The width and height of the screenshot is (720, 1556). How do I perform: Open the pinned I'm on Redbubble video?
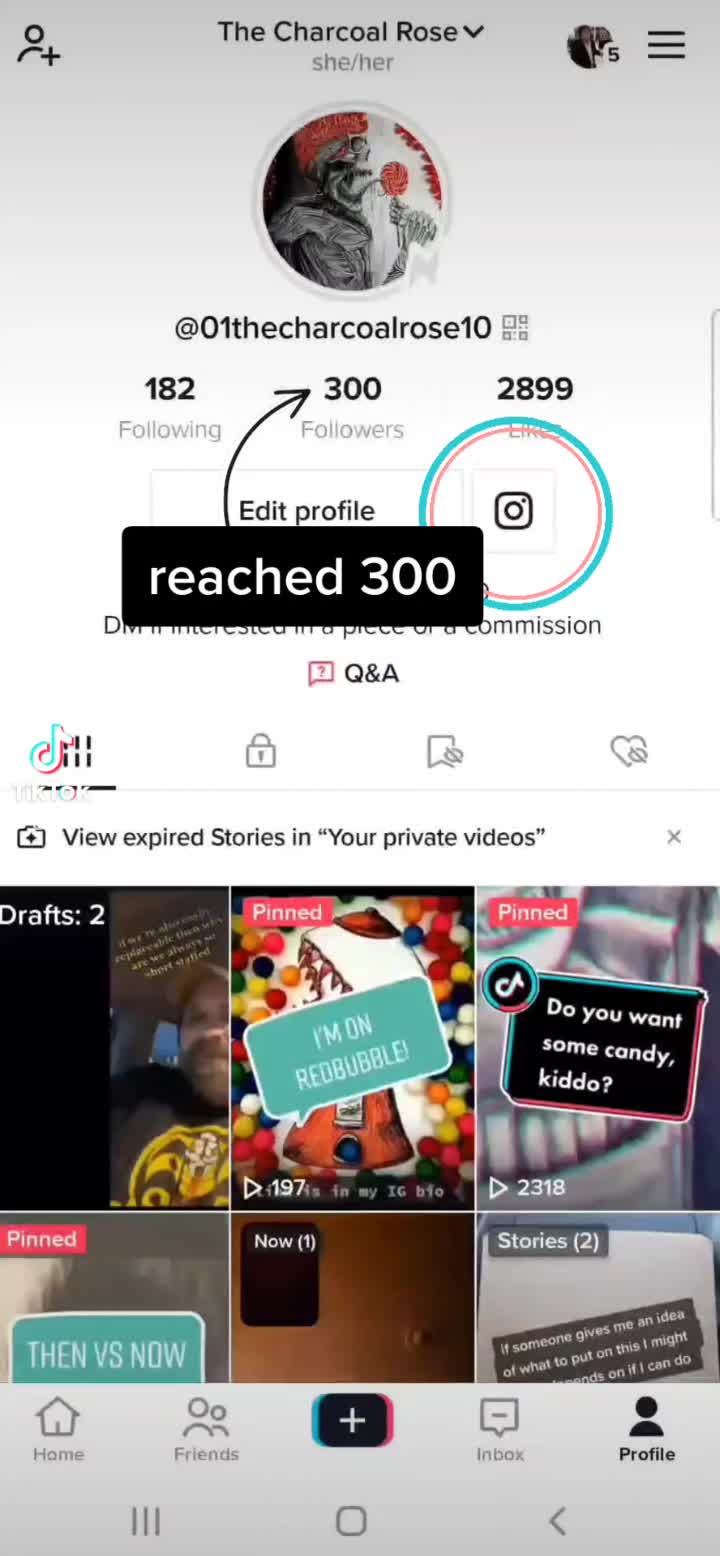pyautogui.click(x=352, y=1047)
